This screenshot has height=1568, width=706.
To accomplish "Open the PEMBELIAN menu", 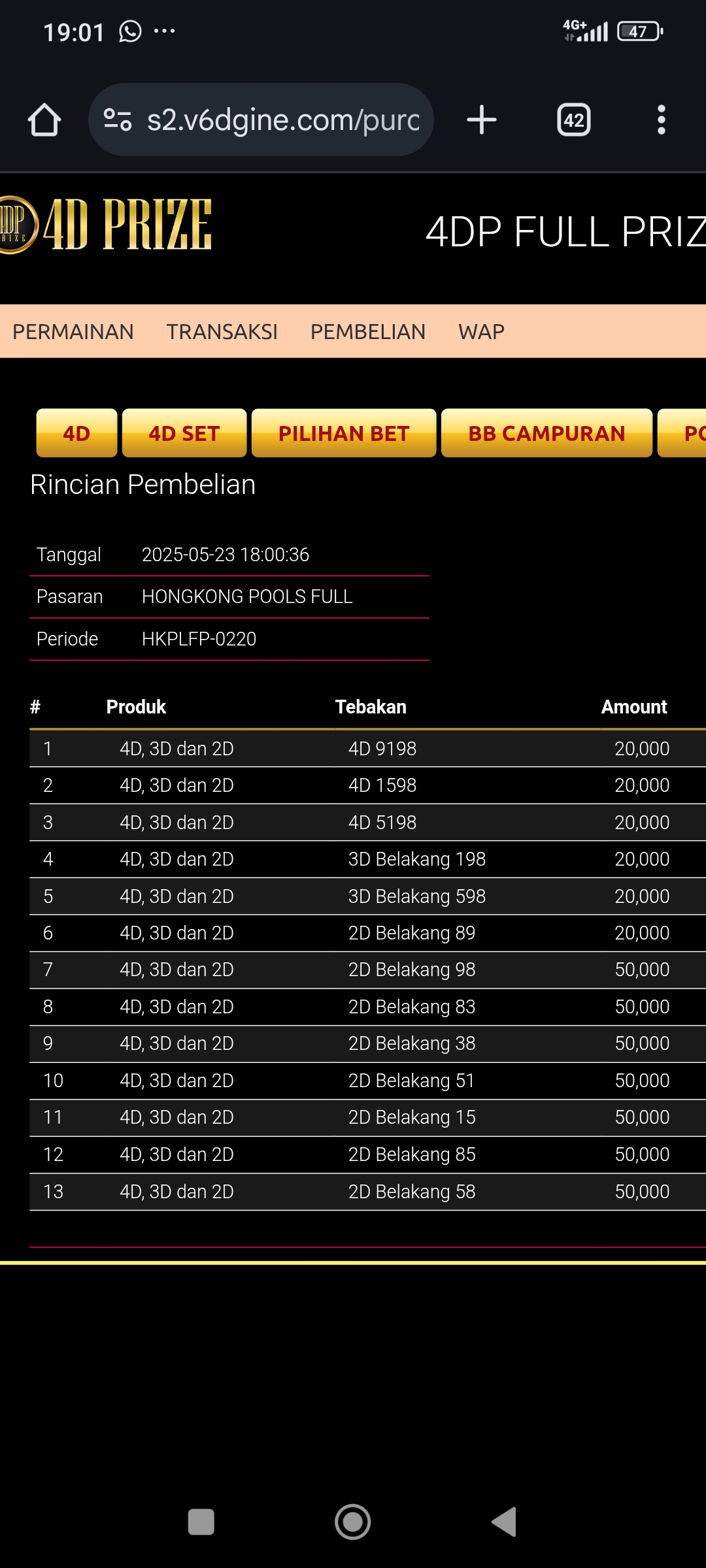I will pyautogui.click(x=368, y=332).
